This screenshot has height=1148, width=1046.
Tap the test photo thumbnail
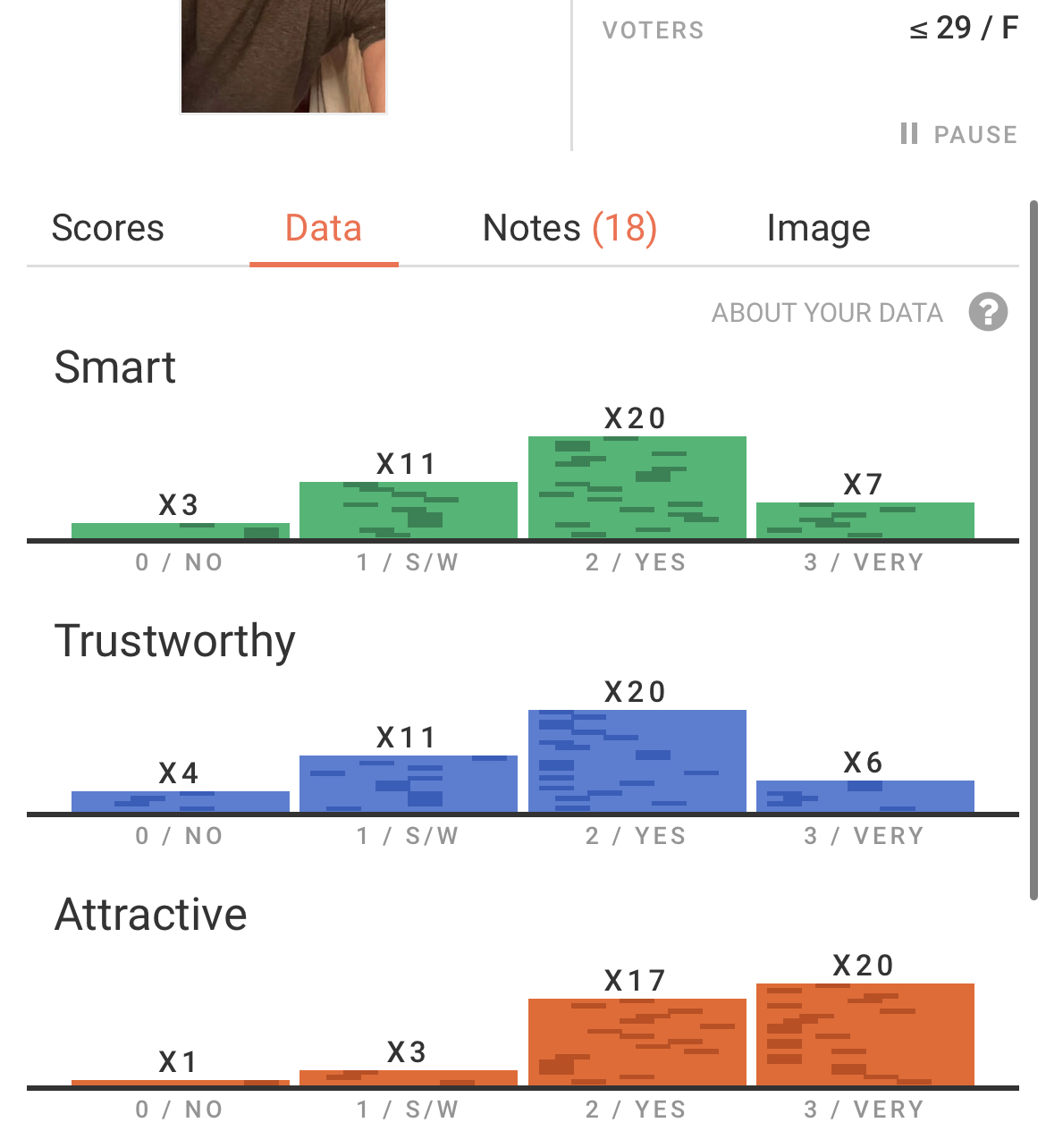(283, 55)
